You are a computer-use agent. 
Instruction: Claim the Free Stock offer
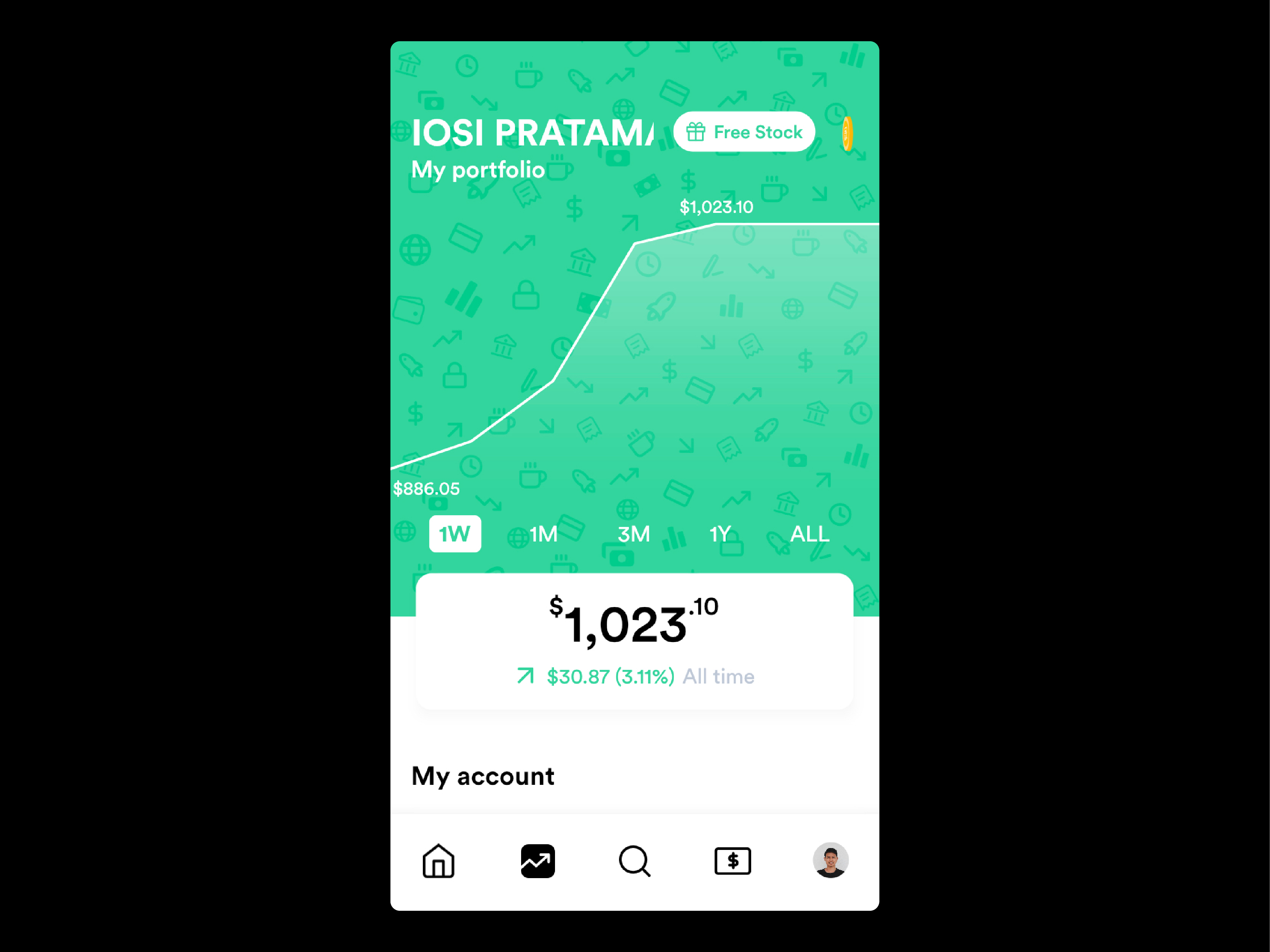[744, 132]
